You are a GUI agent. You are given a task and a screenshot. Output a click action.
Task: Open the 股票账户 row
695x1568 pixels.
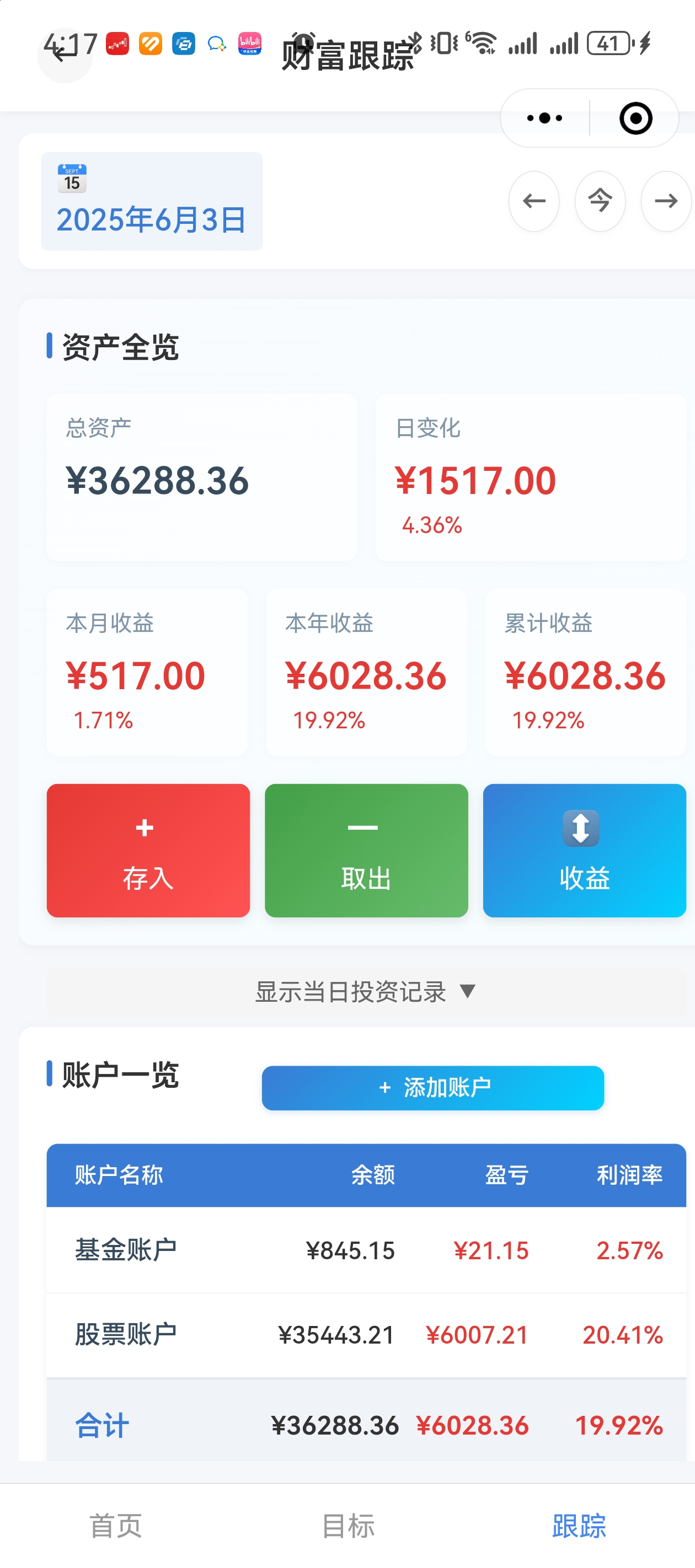click(x=366, y=1335)
